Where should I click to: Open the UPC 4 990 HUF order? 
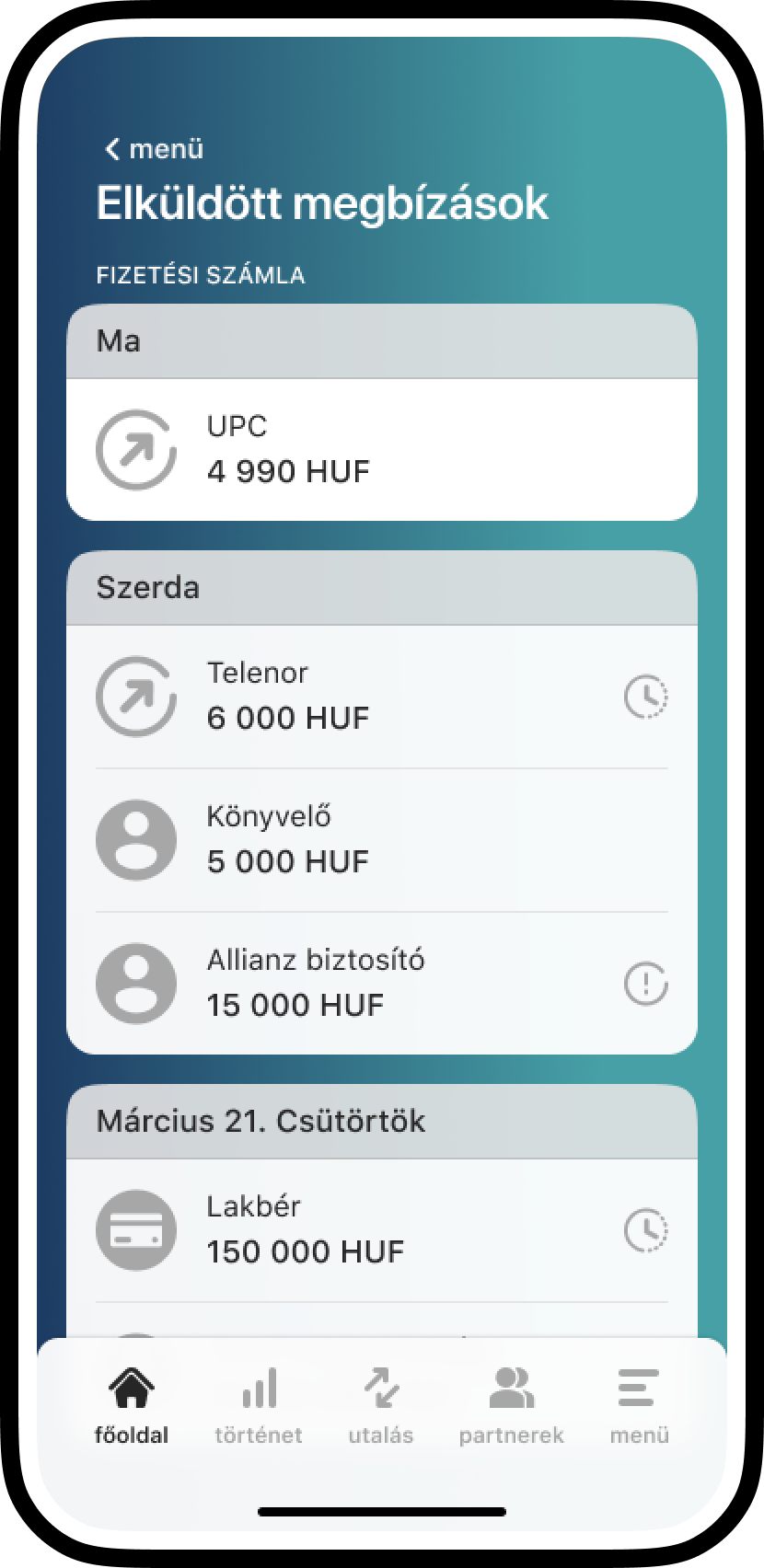coord(381,450)
